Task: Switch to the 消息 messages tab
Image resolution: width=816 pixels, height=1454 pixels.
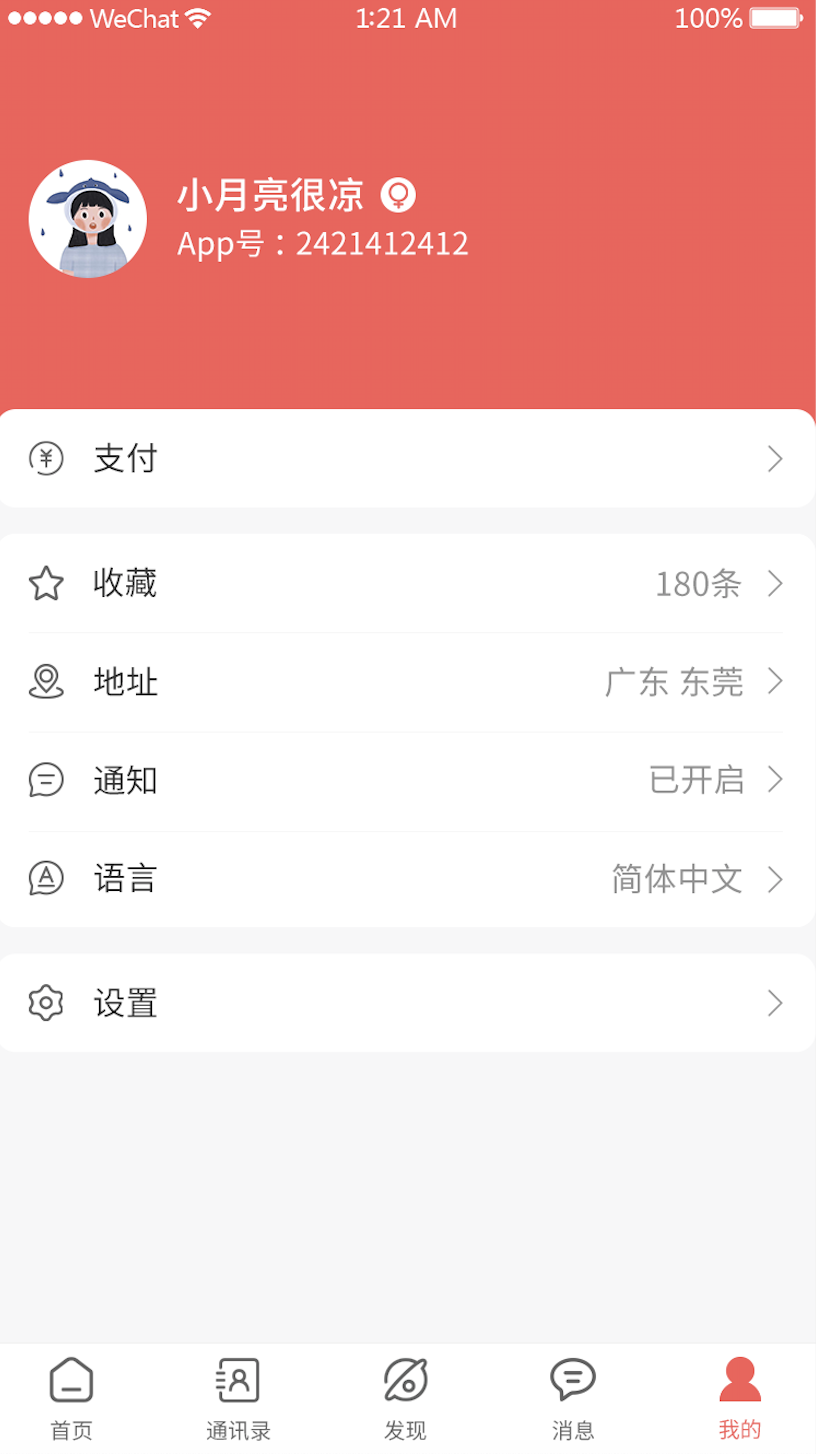Action: pos(573,1398)
